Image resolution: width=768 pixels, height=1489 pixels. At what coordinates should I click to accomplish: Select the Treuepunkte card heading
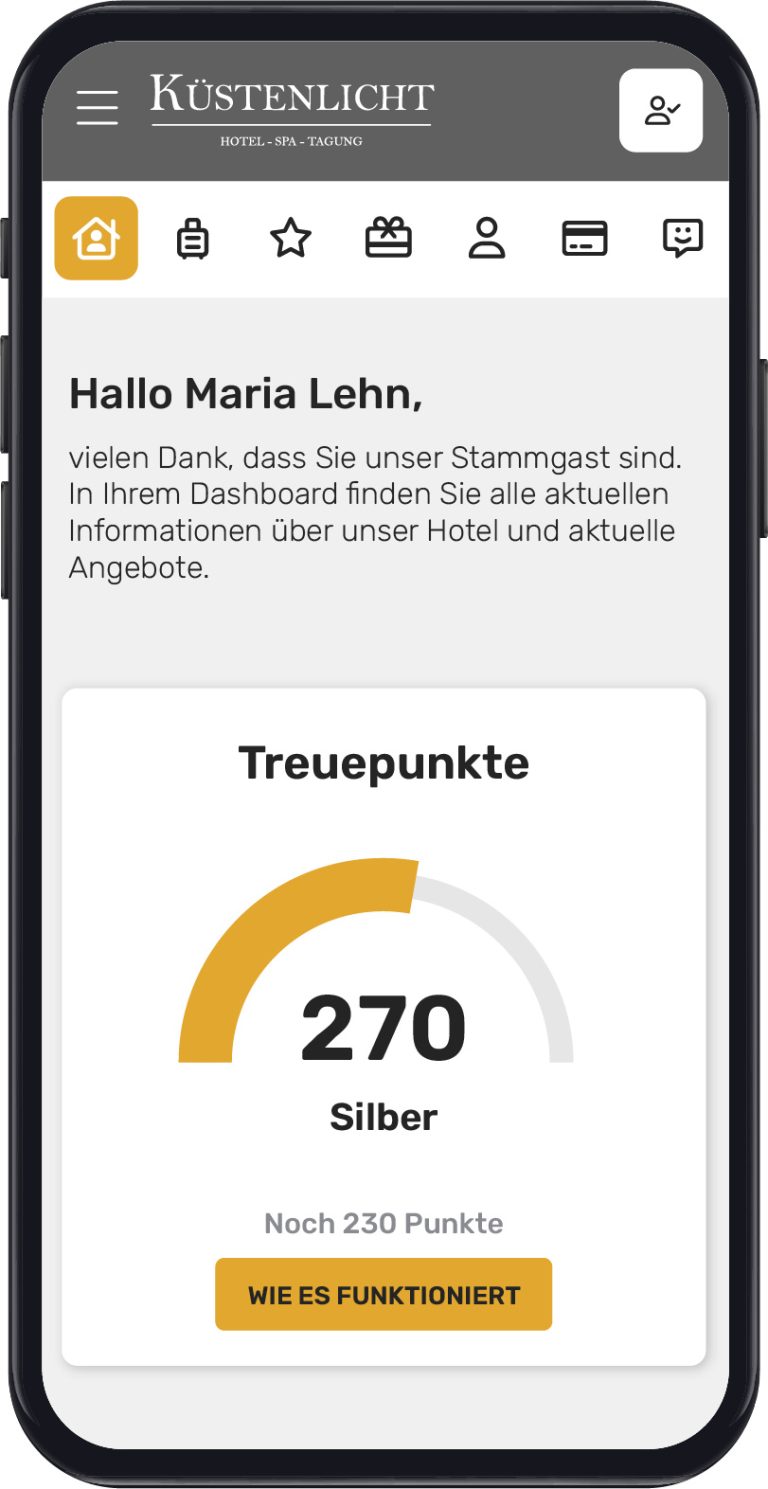pos(384,761)
